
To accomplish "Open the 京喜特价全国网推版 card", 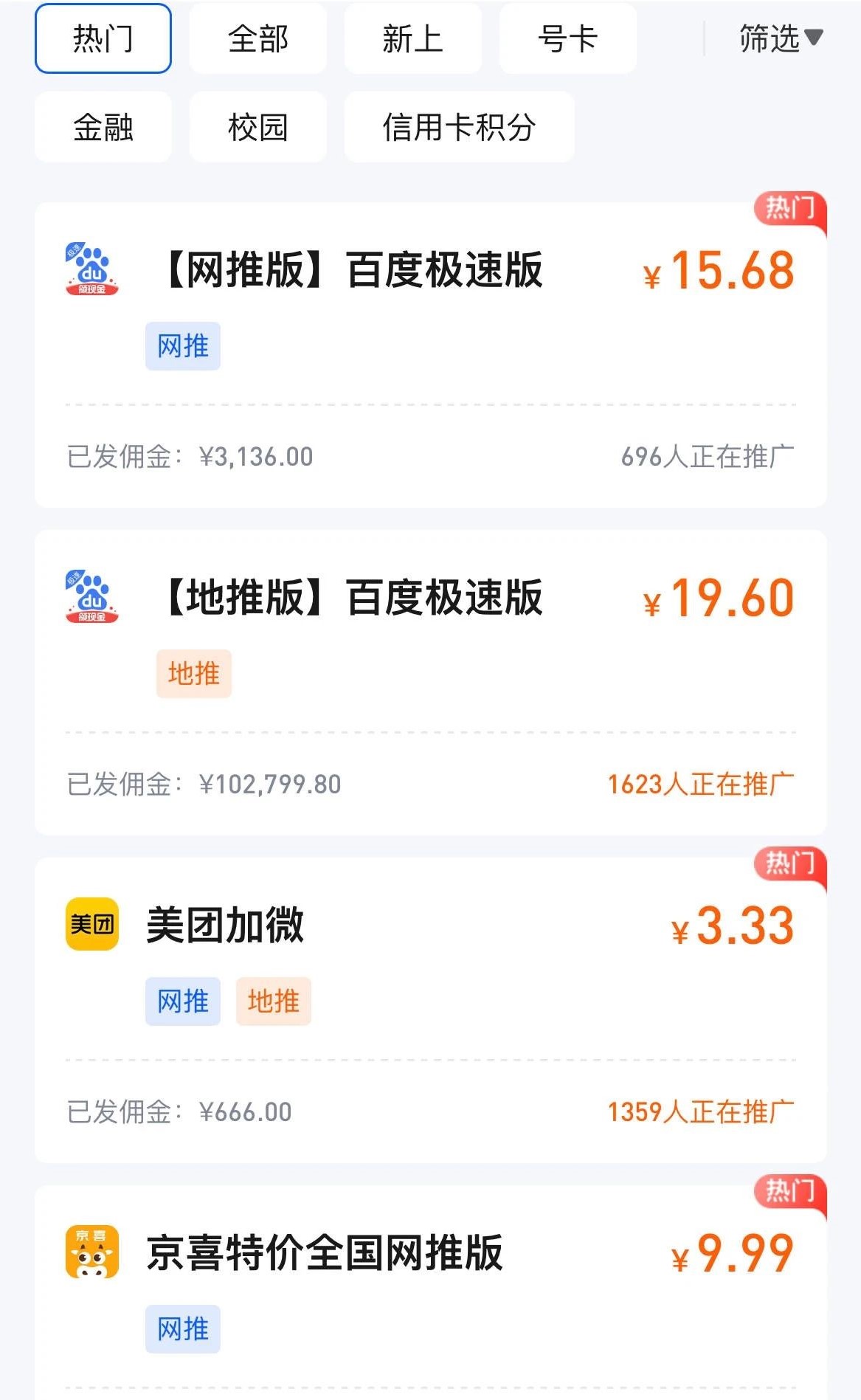I will tap(430, 1292).
